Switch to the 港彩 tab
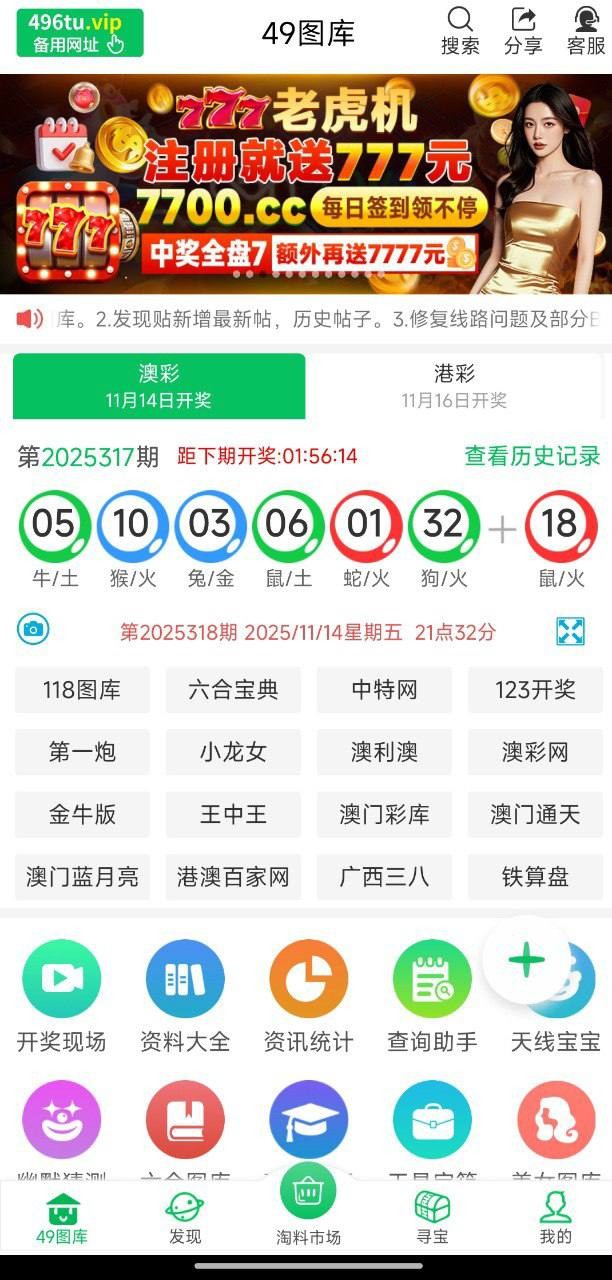 coord(454,386)
